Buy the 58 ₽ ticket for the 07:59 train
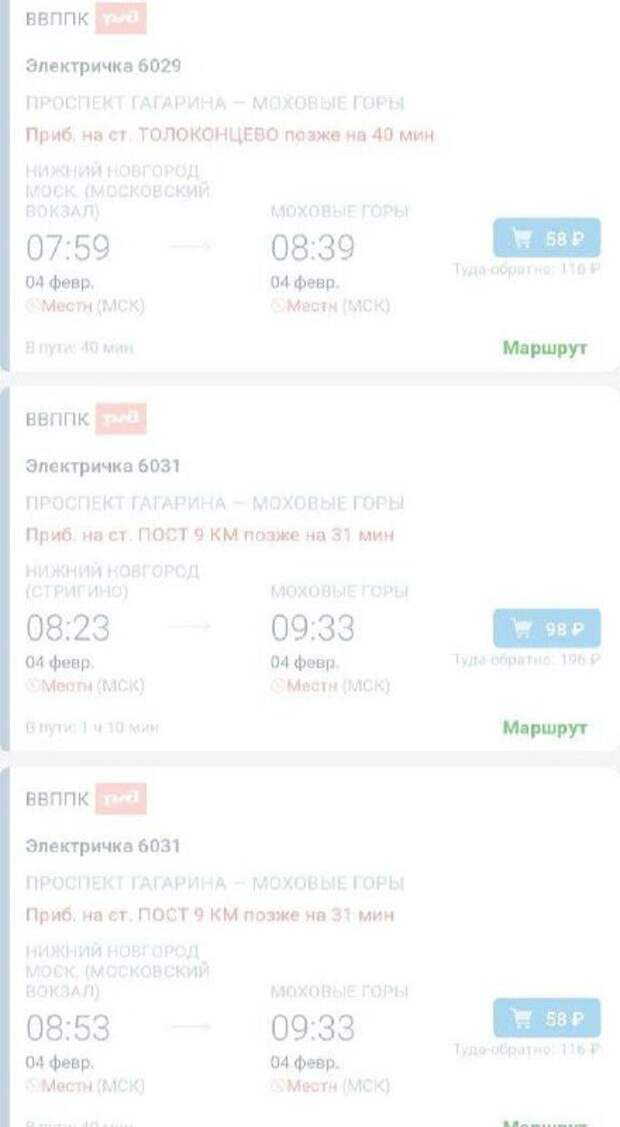Screen dimensions: 620x1127 [547, 238]
